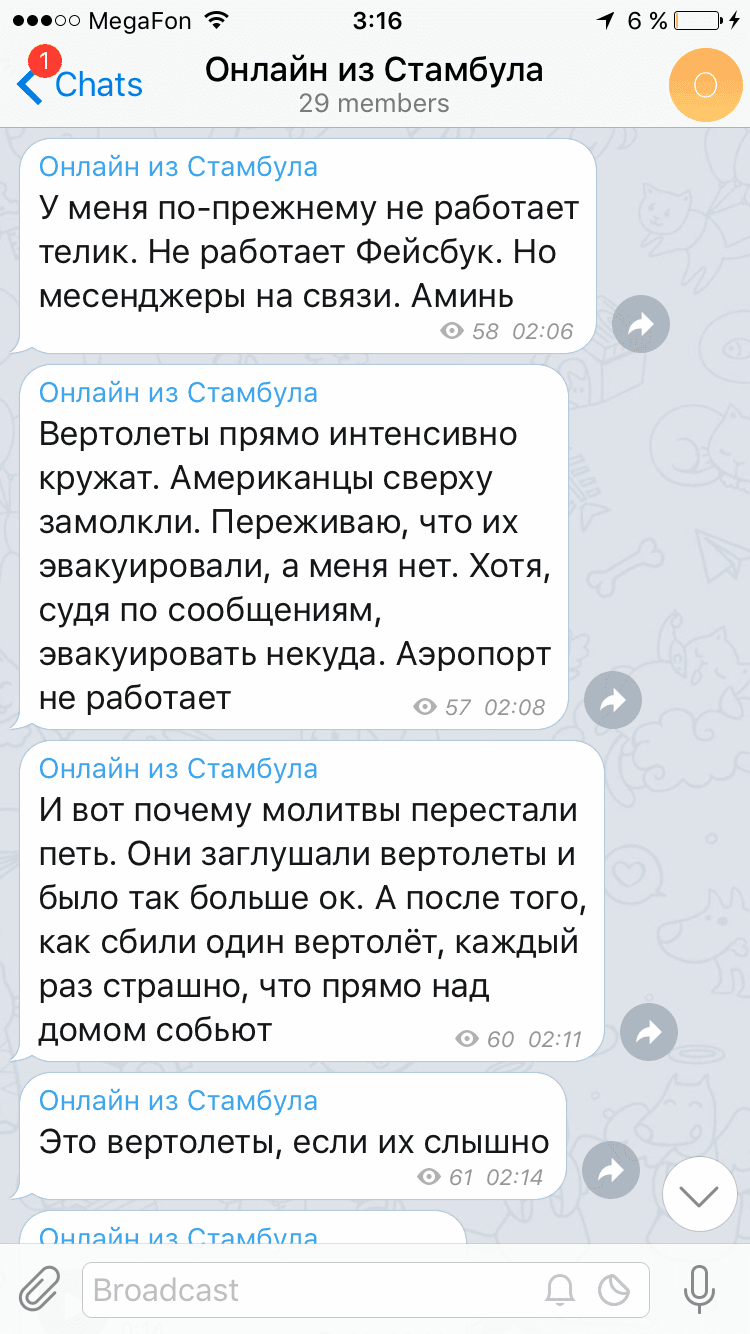Open channel info from the title header
This screenshot has height=1334, width=750.
(374, 84)
